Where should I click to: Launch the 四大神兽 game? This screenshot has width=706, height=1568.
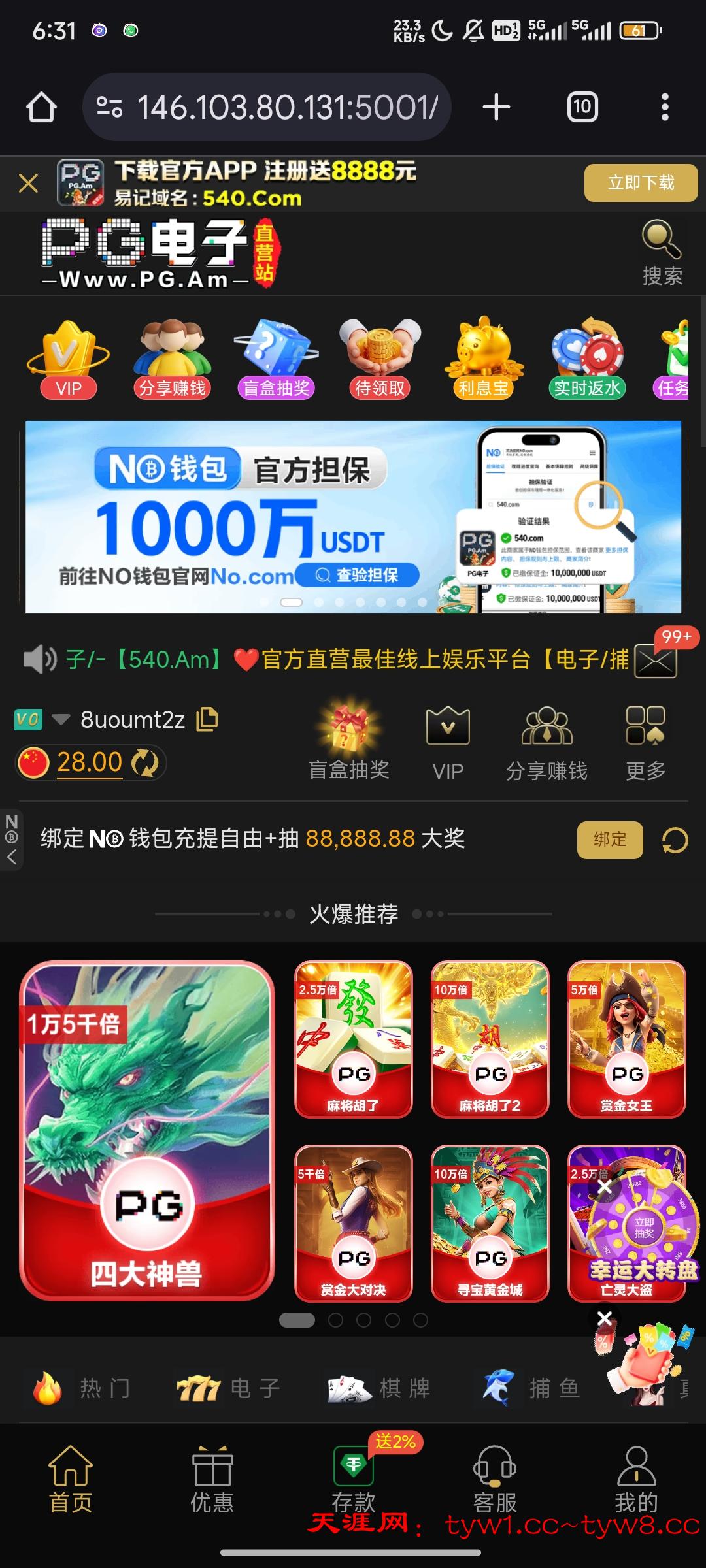(x=147, y=1130)
